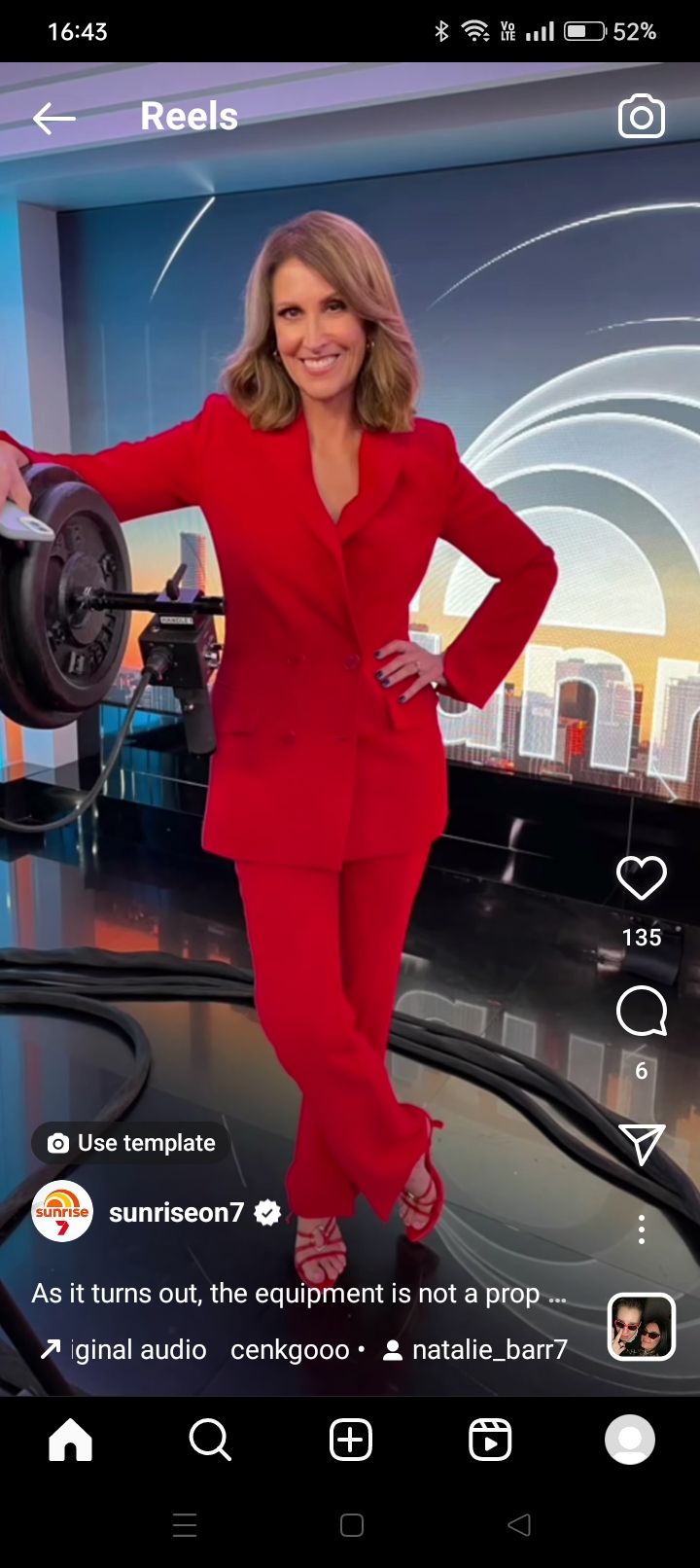Open recent apps from navigation bar
The image size is (700, 1568).
pyautogui.click(x=185, y=1525)
